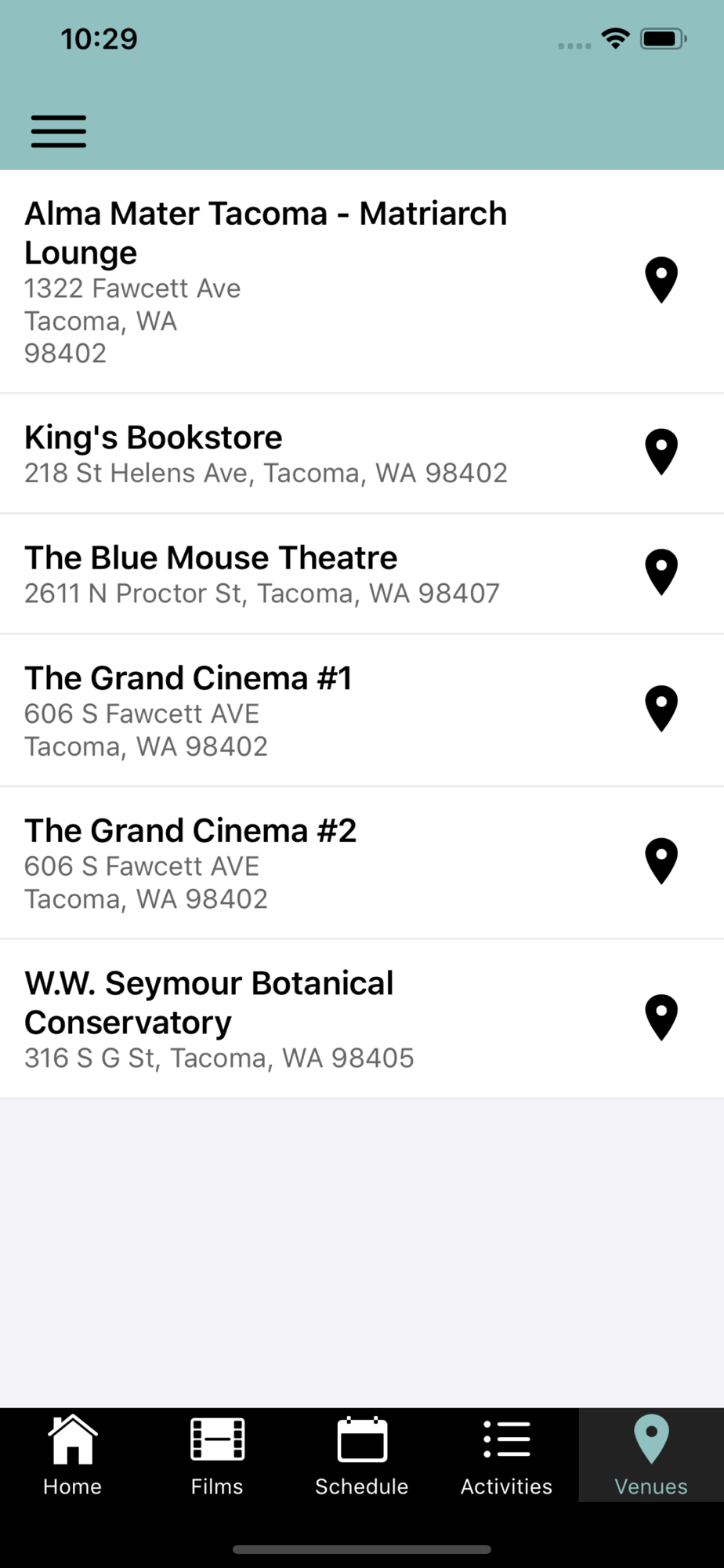Select the Venues tab
The width and height of the screenshot is (724, 1568).
click(x=651, y=1455)
